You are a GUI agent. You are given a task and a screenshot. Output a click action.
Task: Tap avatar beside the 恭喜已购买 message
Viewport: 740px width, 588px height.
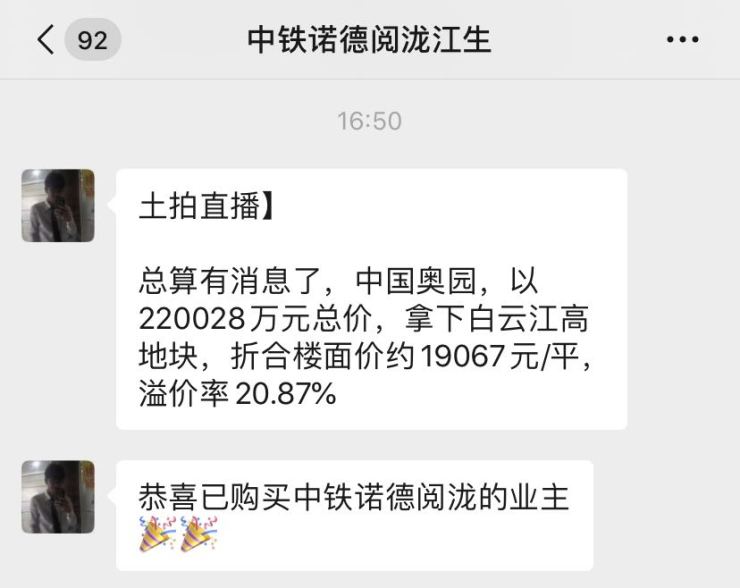pos(58,497)
